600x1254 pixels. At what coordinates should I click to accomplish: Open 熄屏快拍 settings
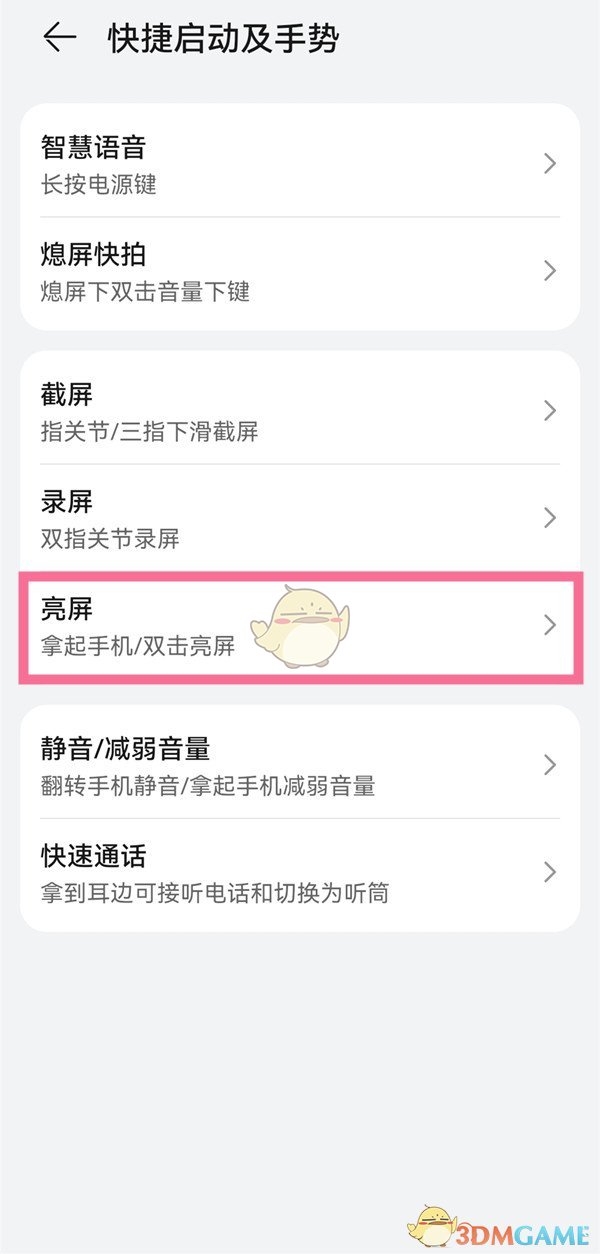[300, 271]
